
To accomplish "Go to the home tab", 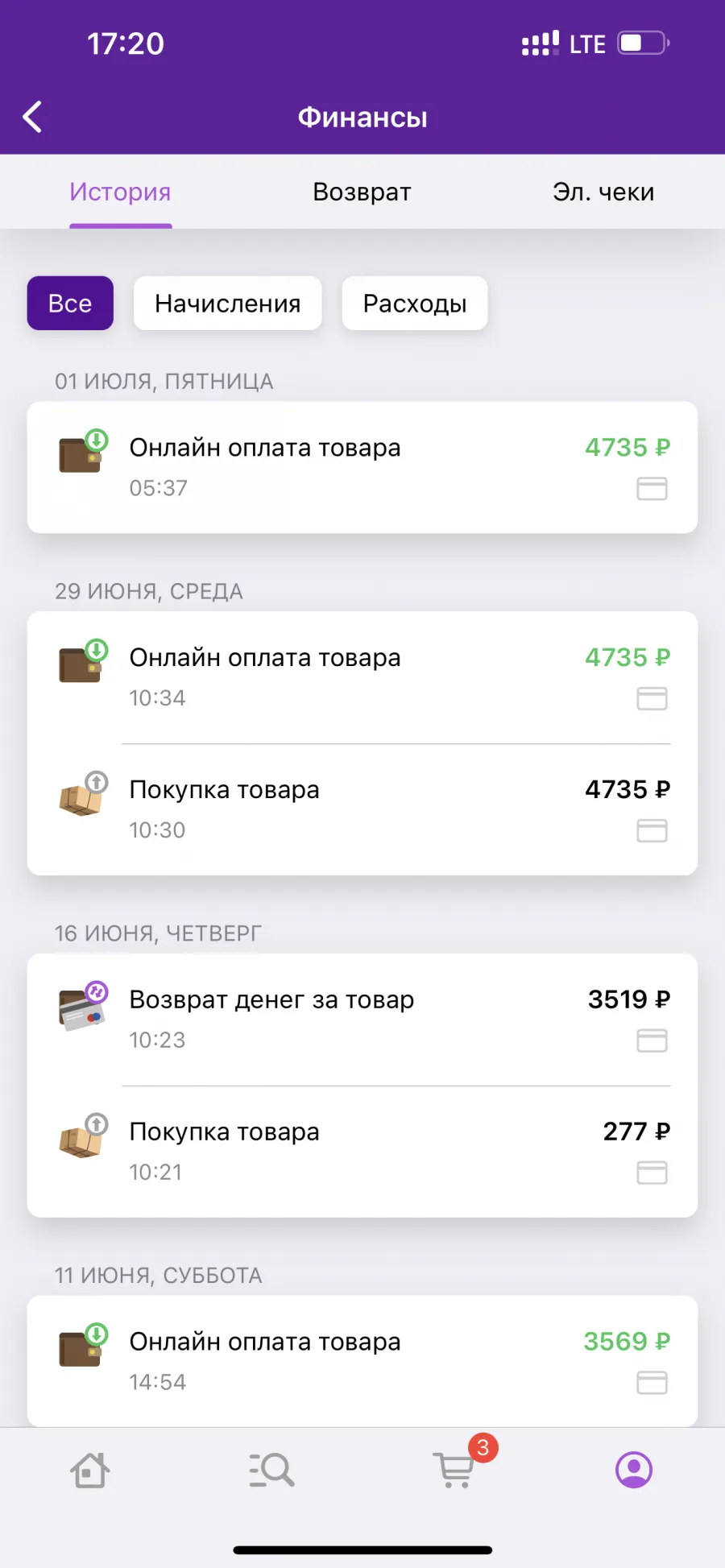I will coord(90,1471).
